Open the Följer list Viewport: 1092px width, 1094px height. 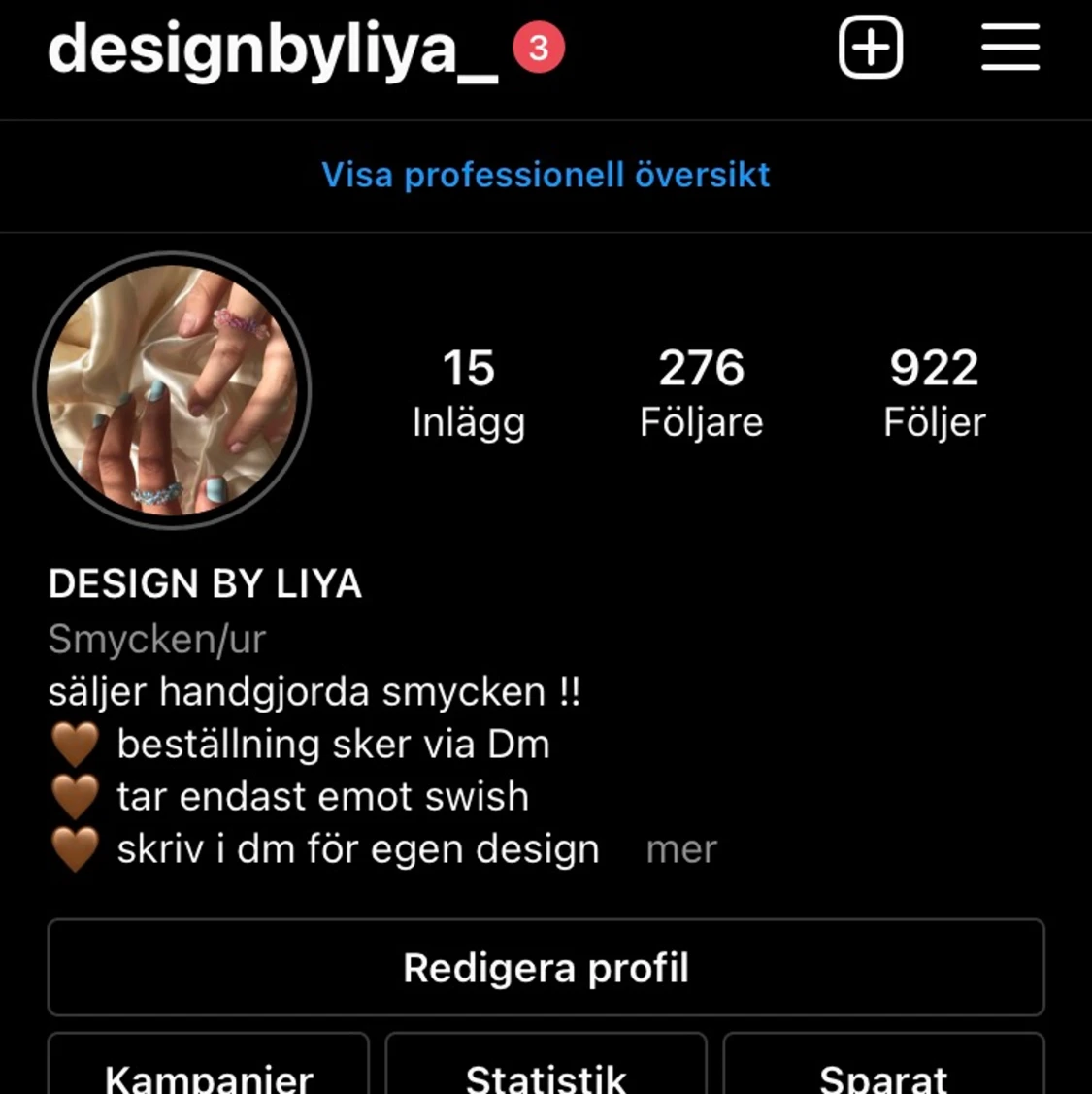pyautogui.click(x=934, y=392)
